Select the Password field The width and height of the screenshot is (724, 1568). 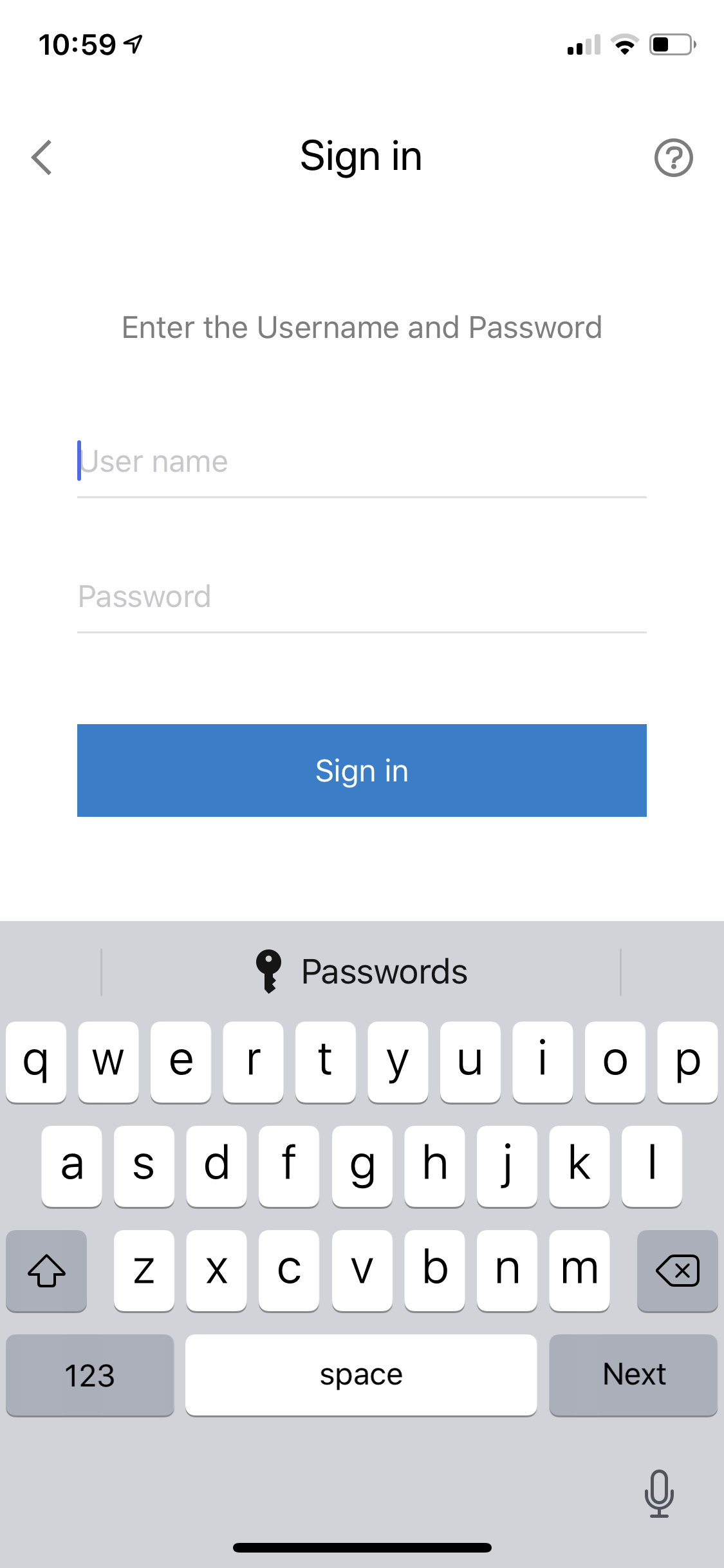(362, 597)
